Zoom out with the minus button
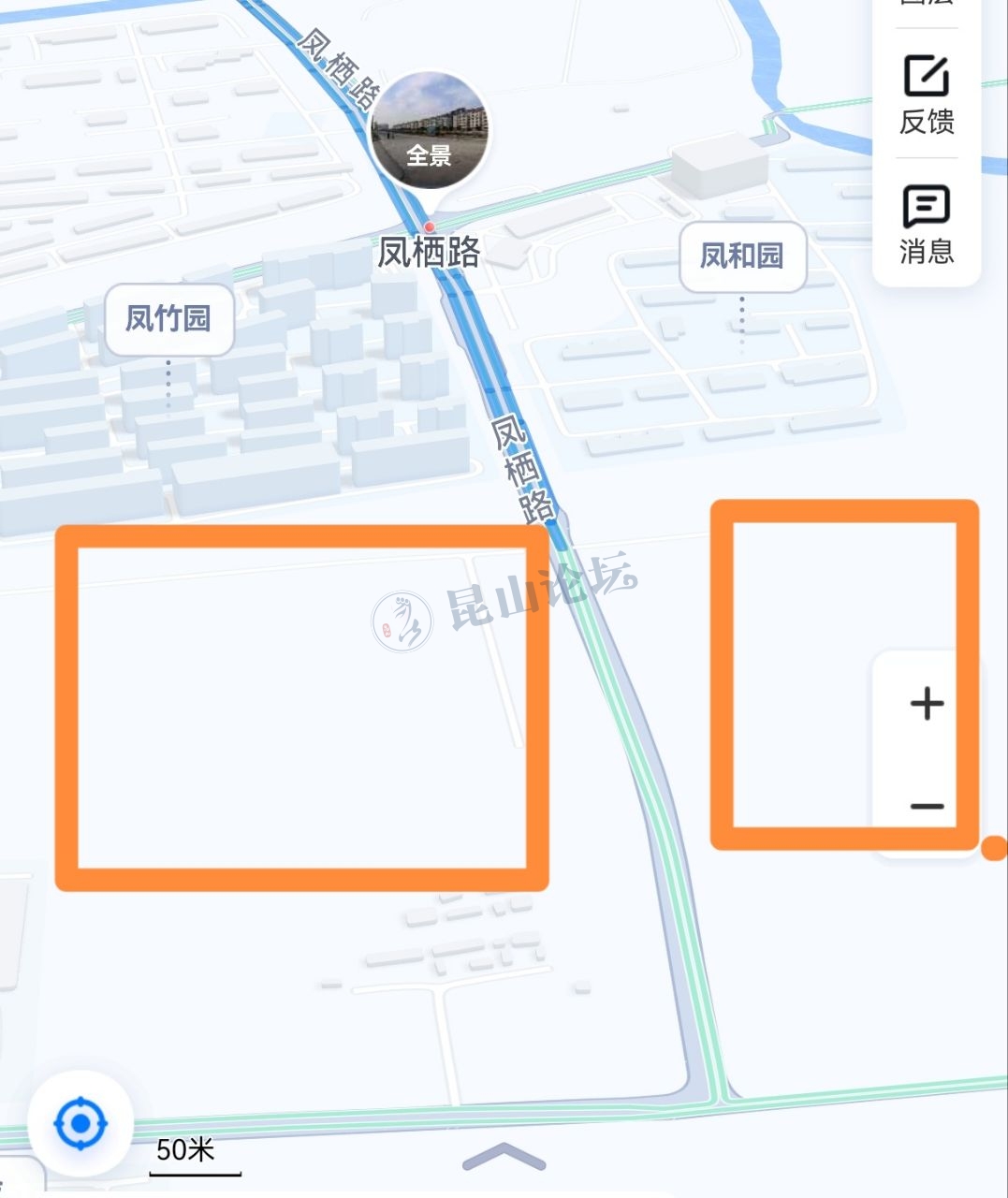The image size is (1008, 1198). pos(927,806)
